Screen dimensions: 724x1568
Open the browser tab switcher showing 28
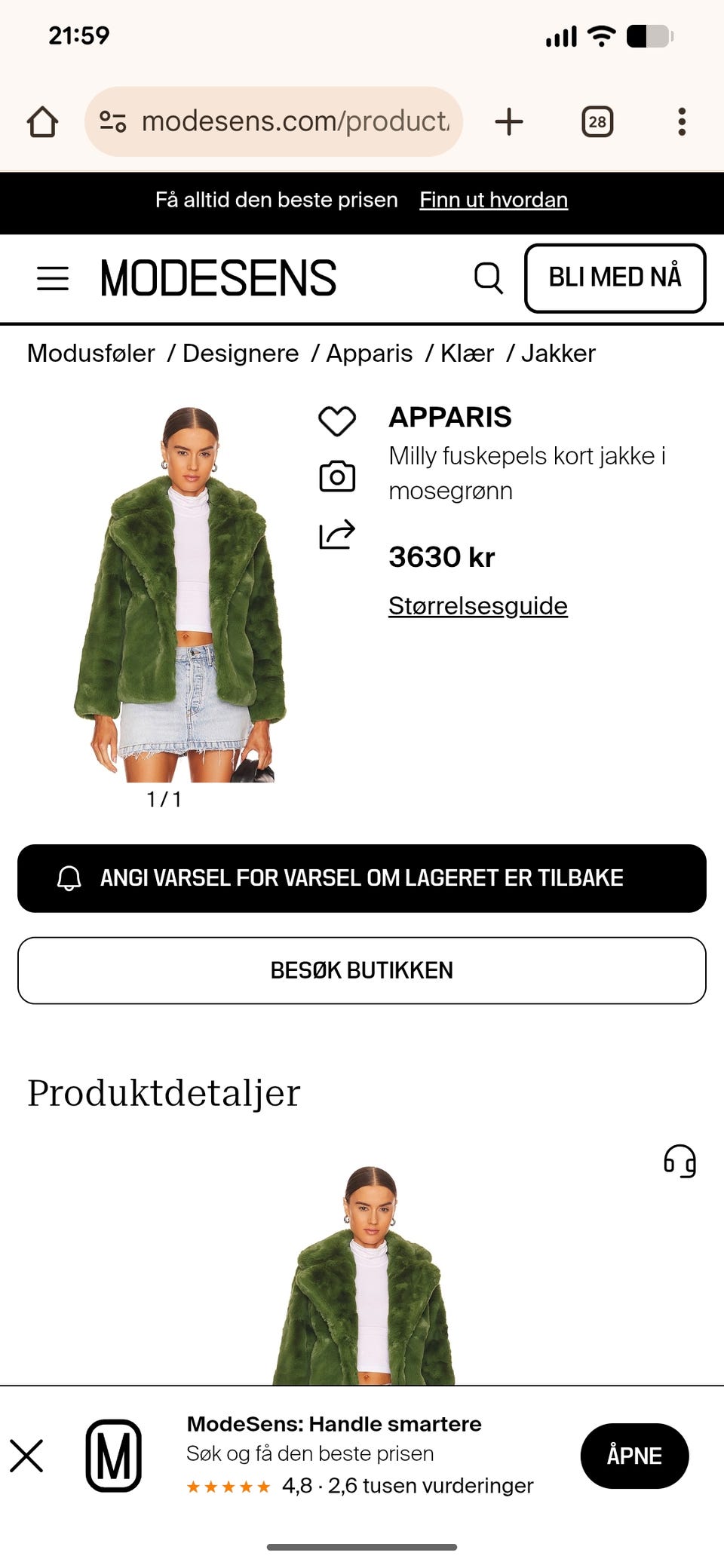(x=598, y=121)
